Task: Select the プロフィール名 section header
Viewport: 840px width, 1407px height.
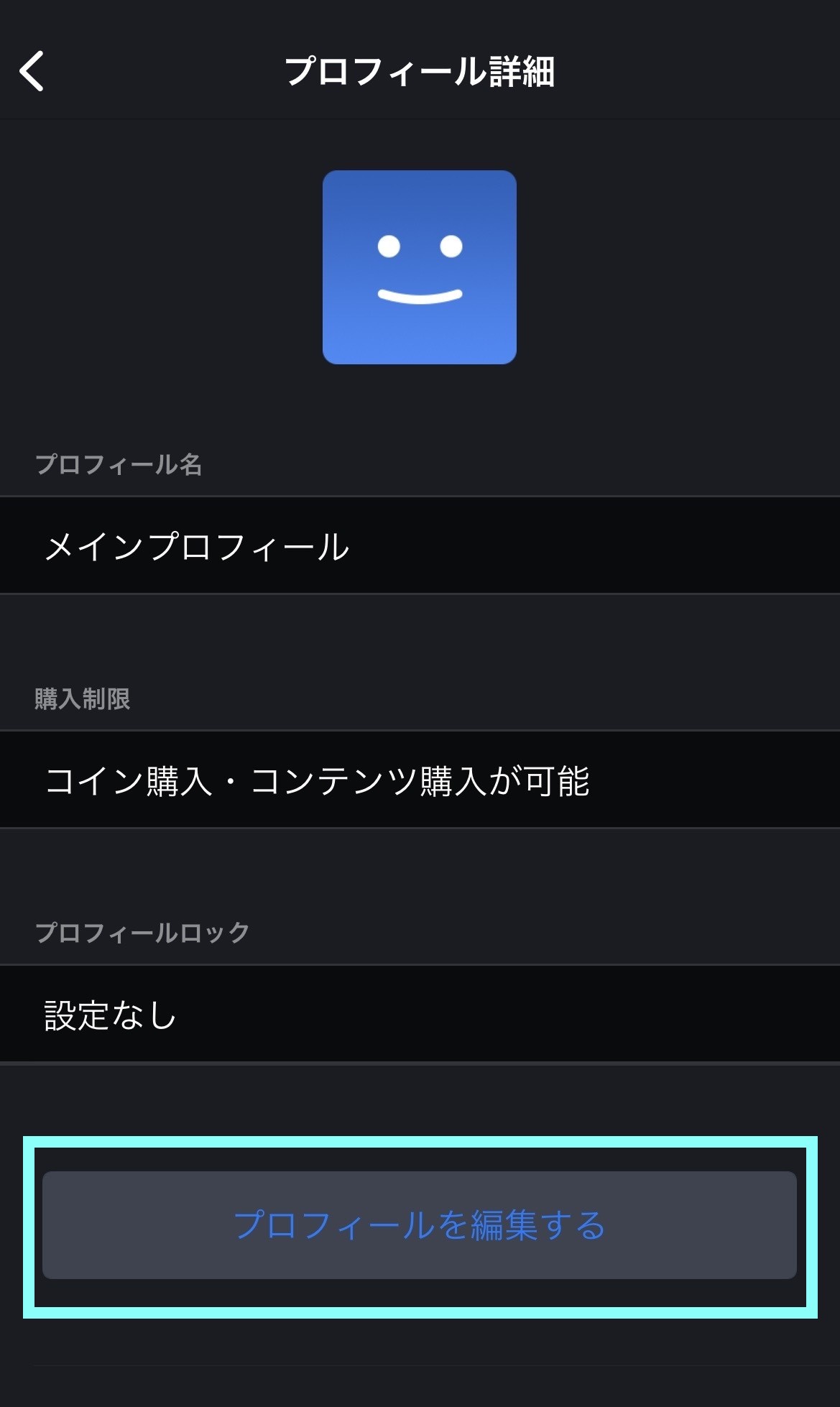Action: click(119, 464)
